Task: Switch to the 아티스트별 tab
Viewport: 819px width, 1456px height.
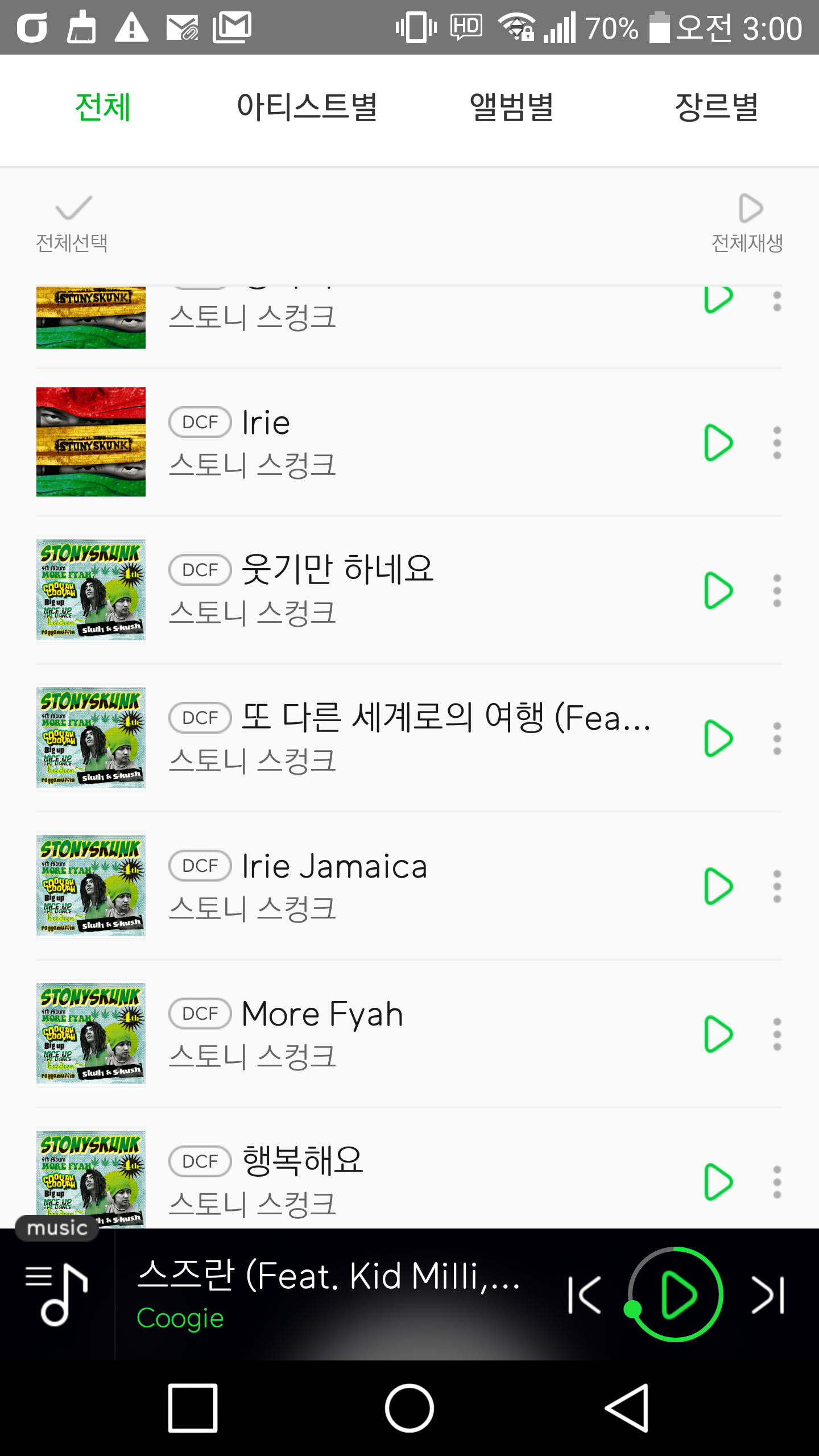Action: [x=307, y=107]
